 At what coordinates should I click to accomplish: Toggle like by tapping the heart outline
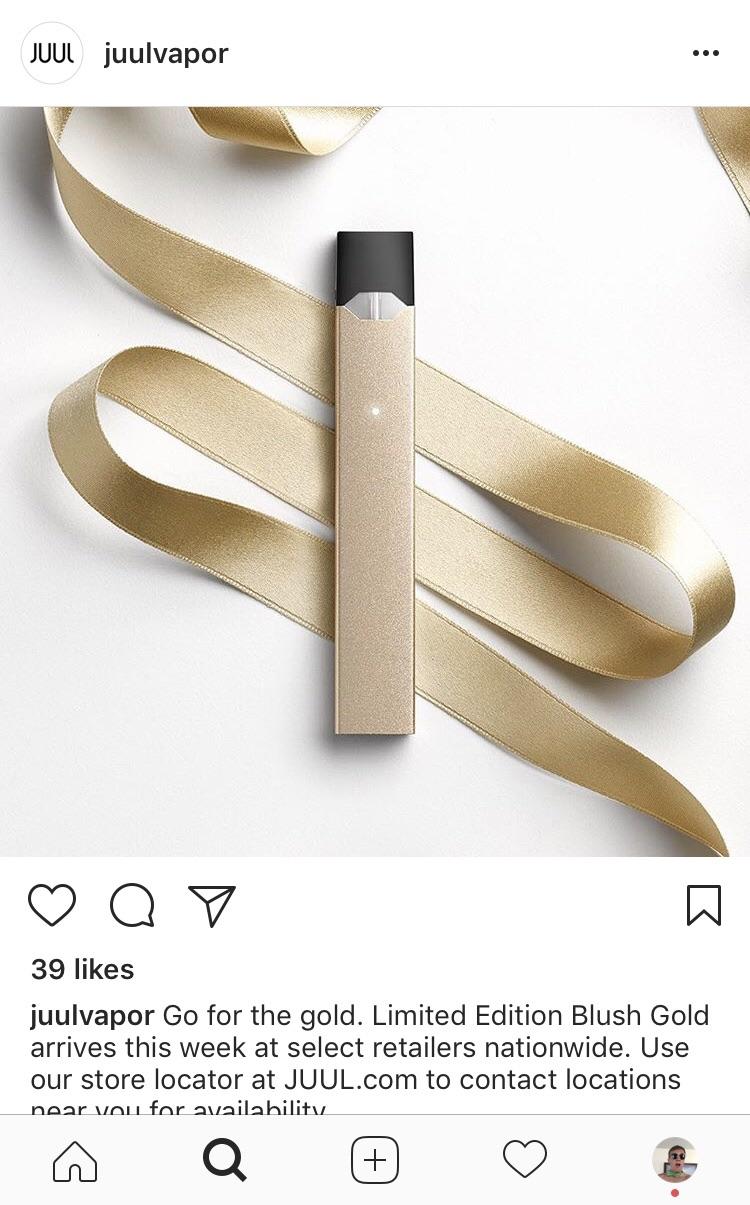(52, 906)
